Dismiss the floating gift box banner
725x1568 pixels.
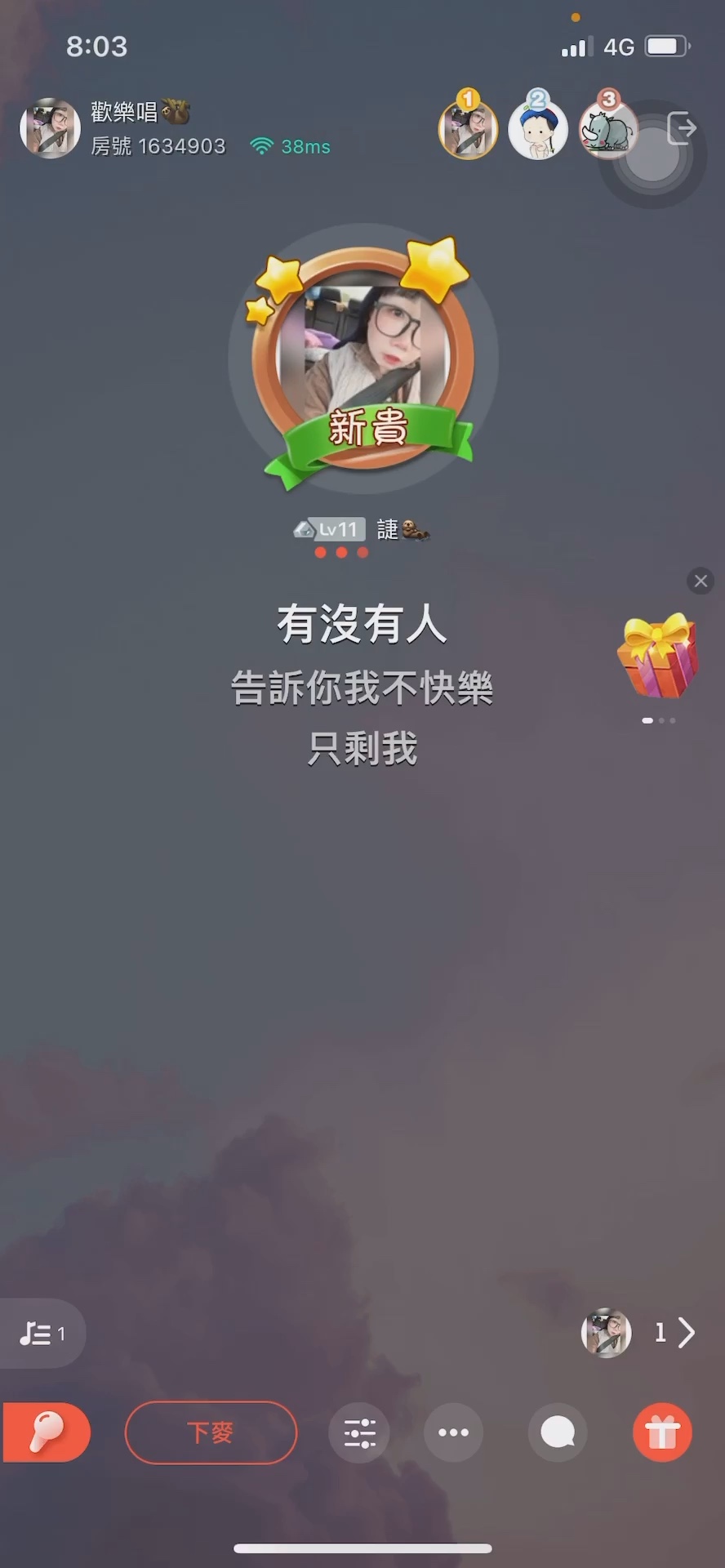pos(701,581)
